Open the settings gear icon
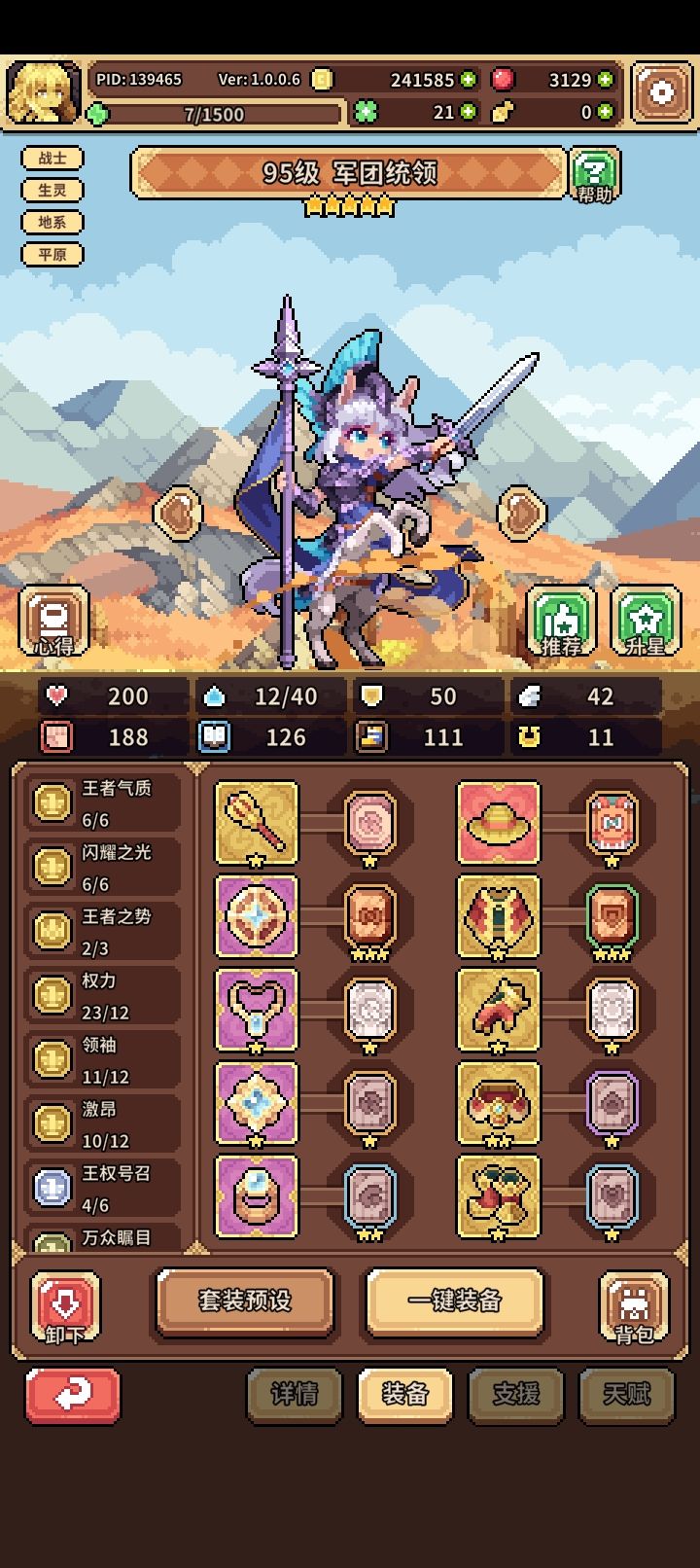This screenshot has width=700, height=1568. pos(662,92)
